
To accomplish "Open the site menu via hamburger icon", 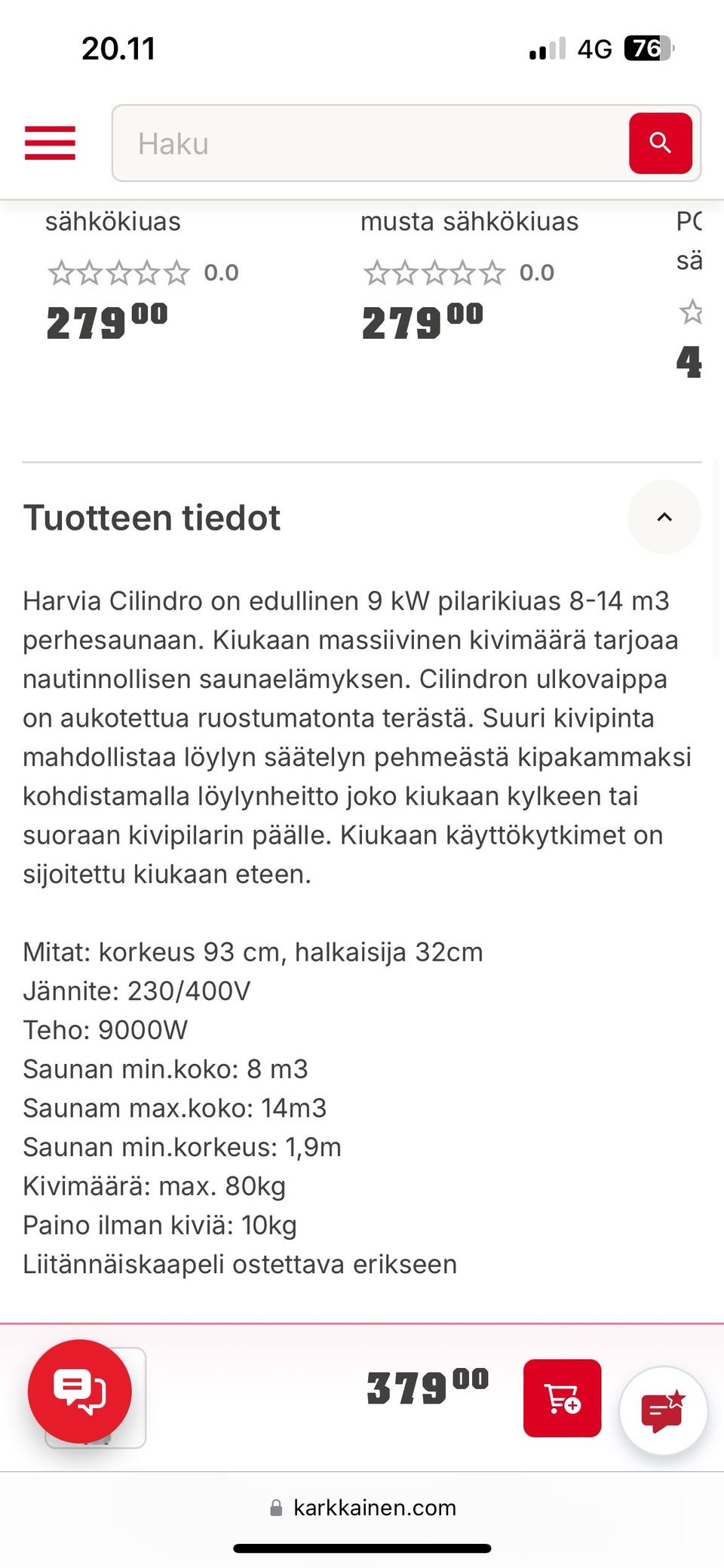I will (x=49, y=143).
